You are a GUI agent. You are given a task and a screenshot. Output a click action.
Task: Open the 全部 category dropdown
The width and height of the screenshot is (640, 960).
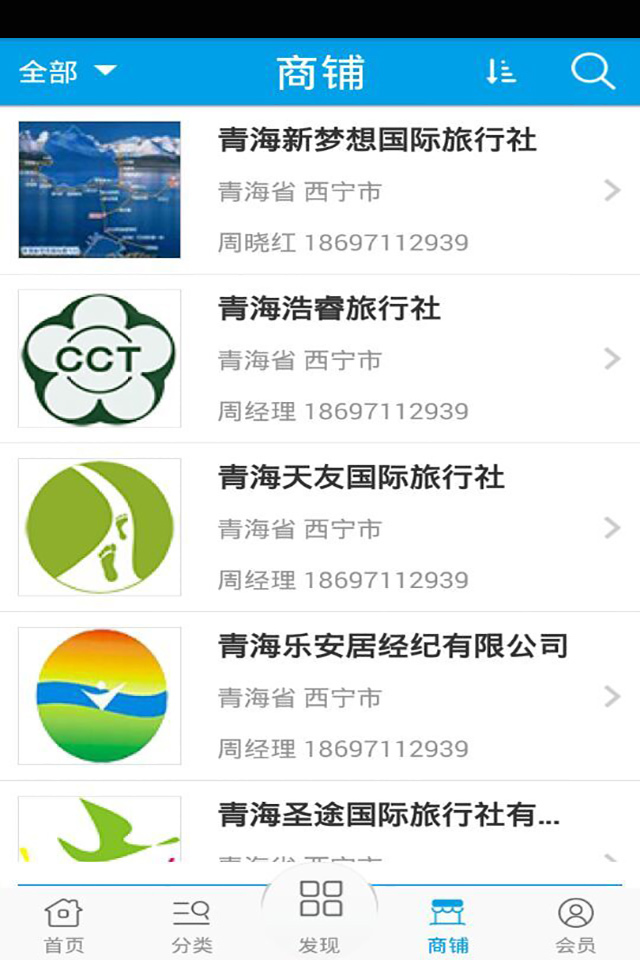(x=68, y=72)
